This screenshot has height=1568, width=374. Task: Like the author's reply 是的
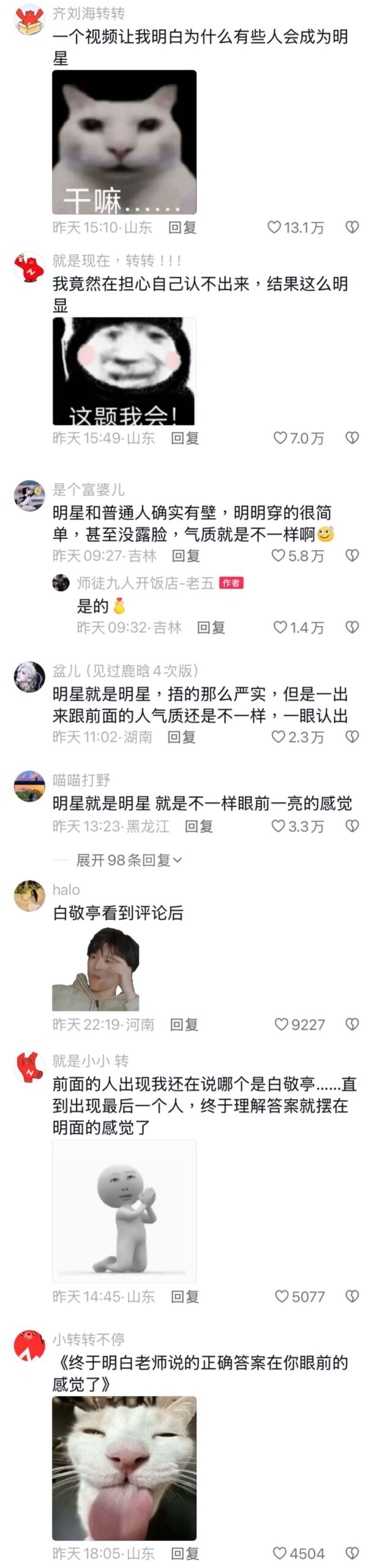pyautogui.click(x=280, y=627)
